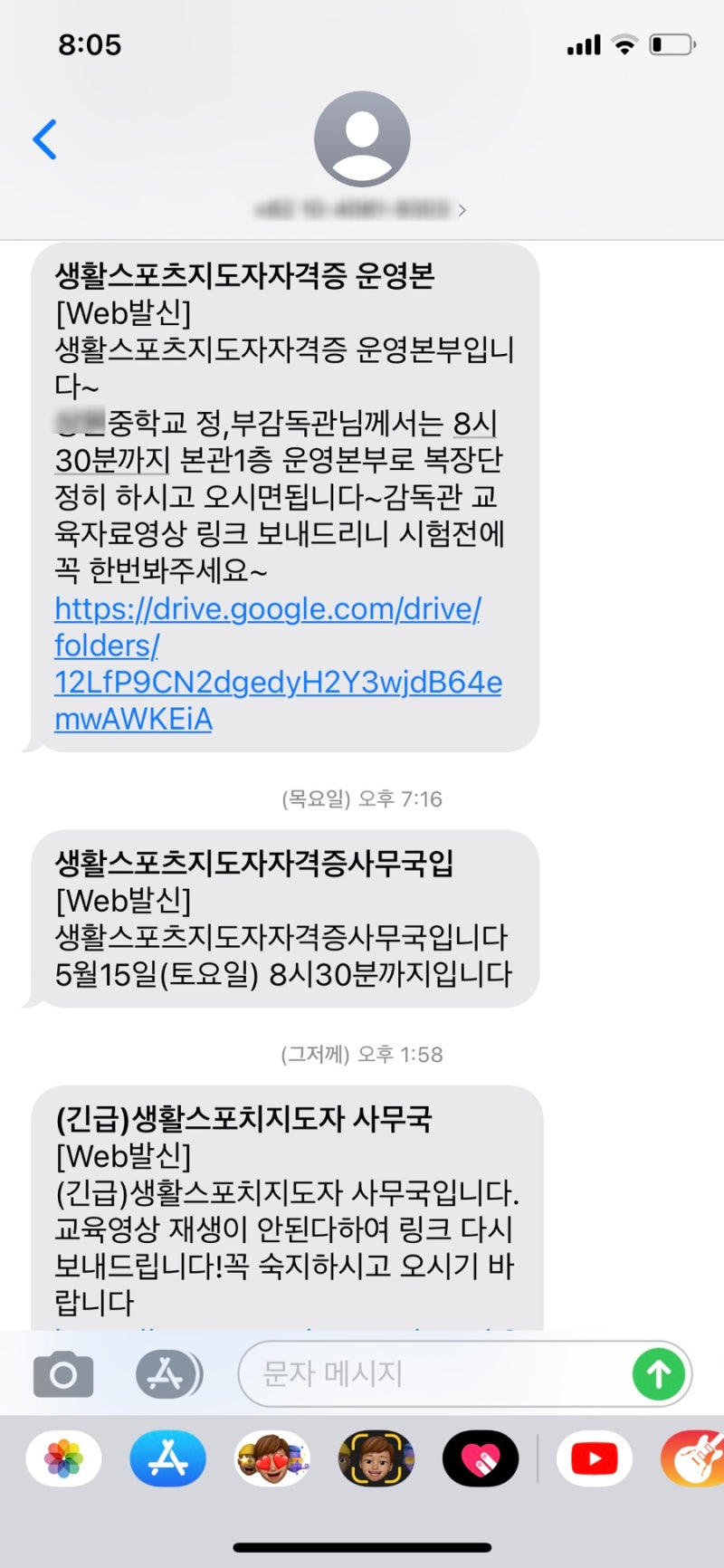The height and width of the screenshot is (1568, 724).
Task: Open the Animoji face capture app
Action: (376, 1459)
